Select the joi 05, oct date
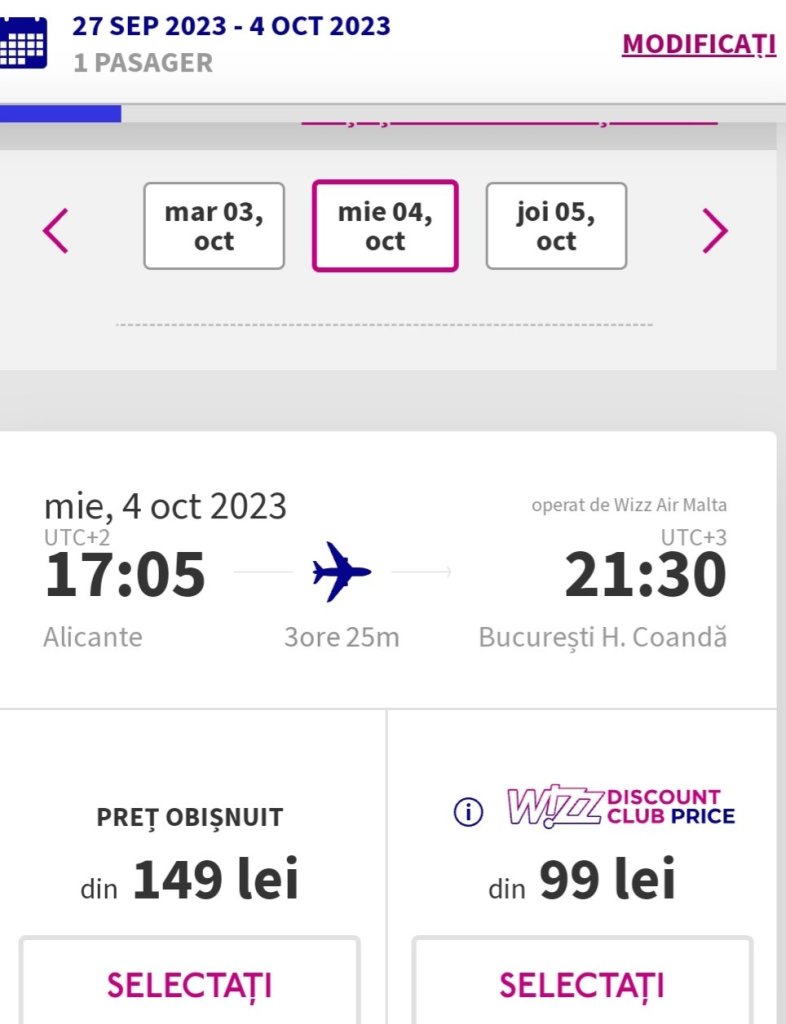 coord(556,226)
